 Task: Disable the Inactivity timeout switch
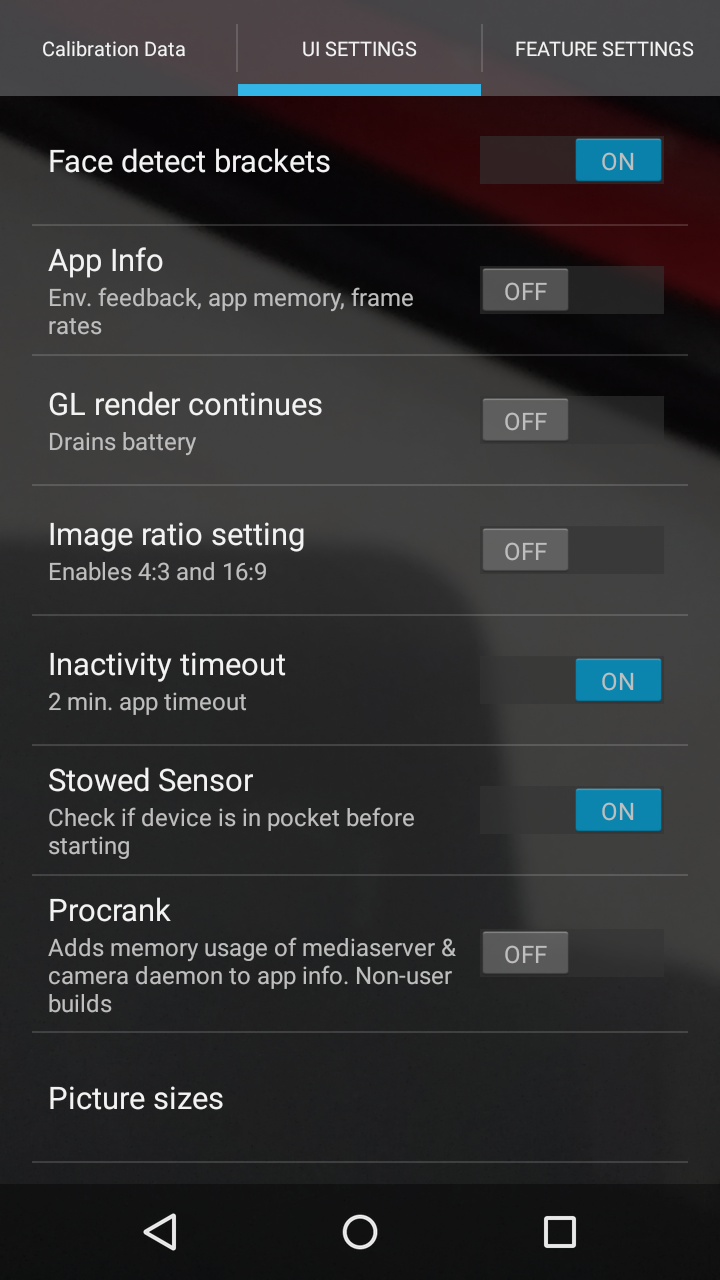(571, 680)
